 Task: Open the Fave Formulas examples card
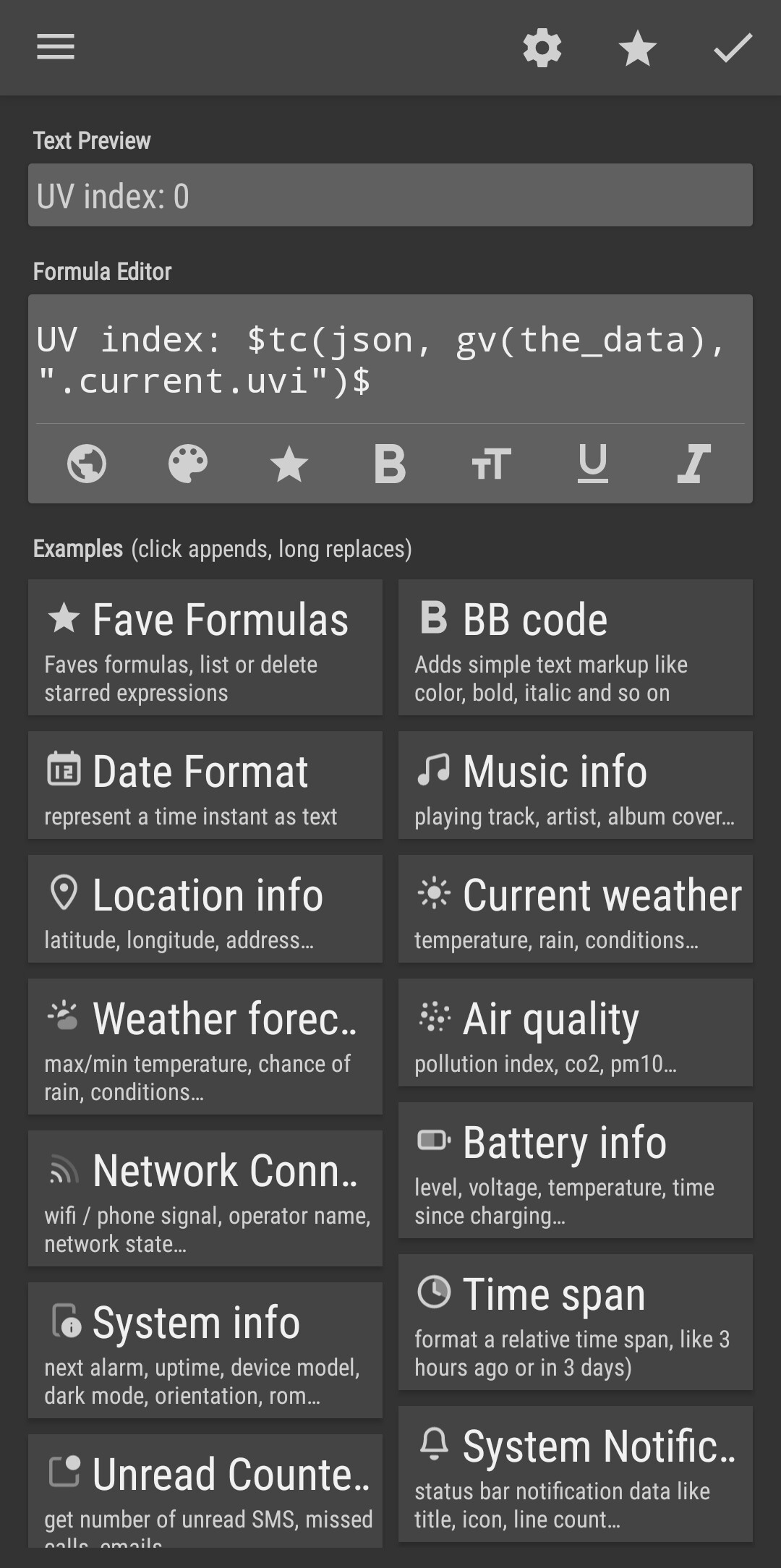pyautogui.click(x=205, y=647)
